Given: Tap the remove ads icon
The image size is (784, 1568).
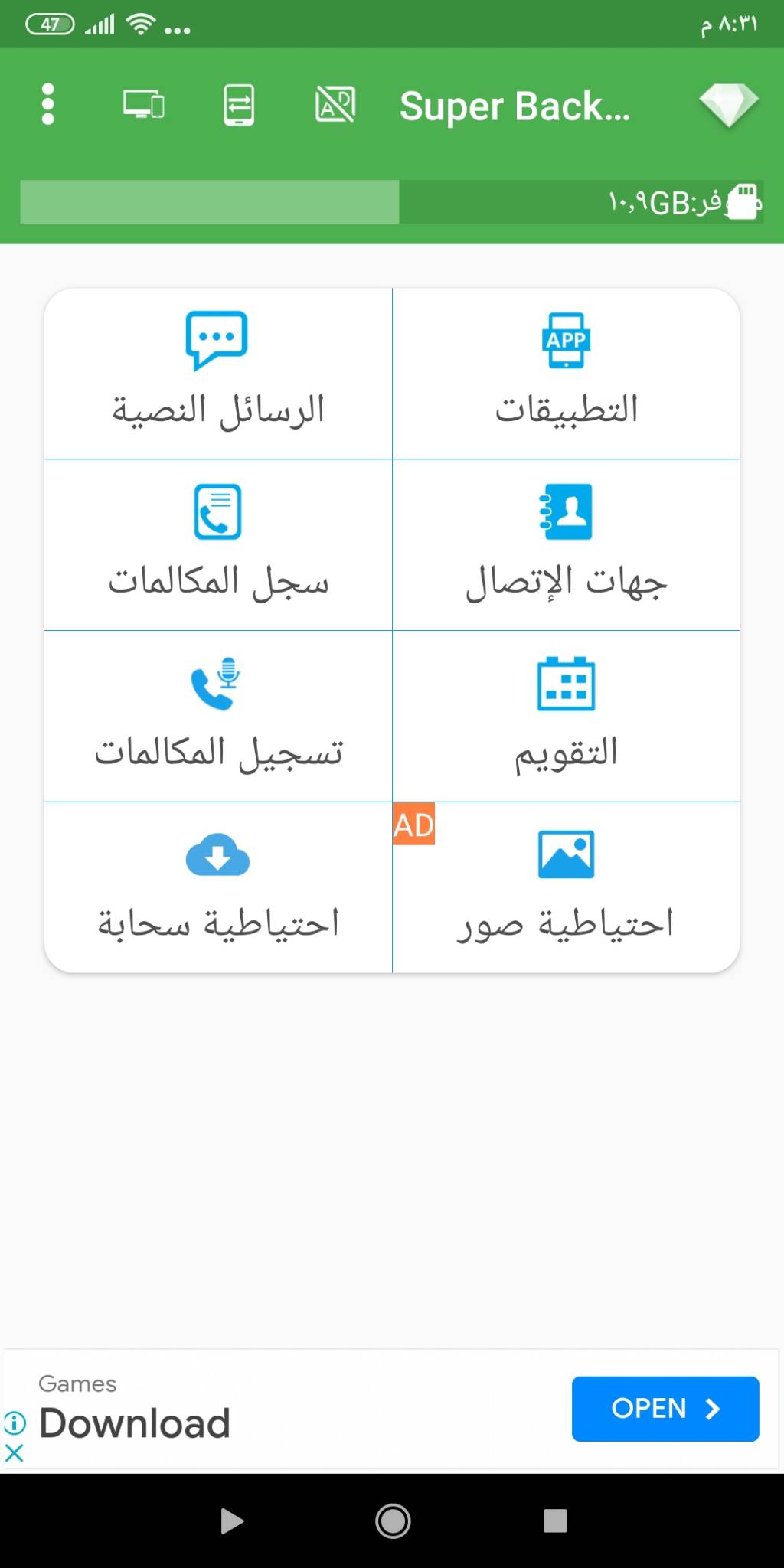Looking at the screenshot, I should (x=335, y=104).
